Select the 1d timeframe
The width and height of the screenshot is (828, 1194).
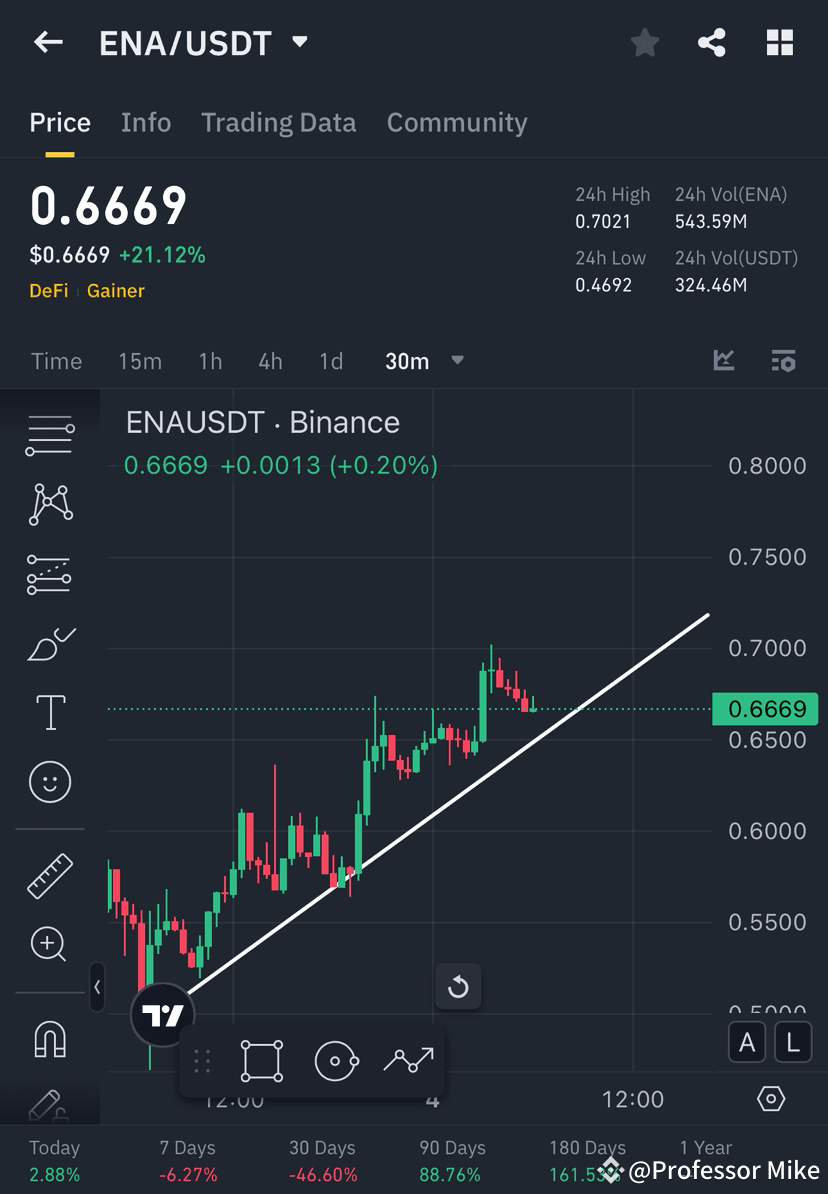(x=331, y=362)
